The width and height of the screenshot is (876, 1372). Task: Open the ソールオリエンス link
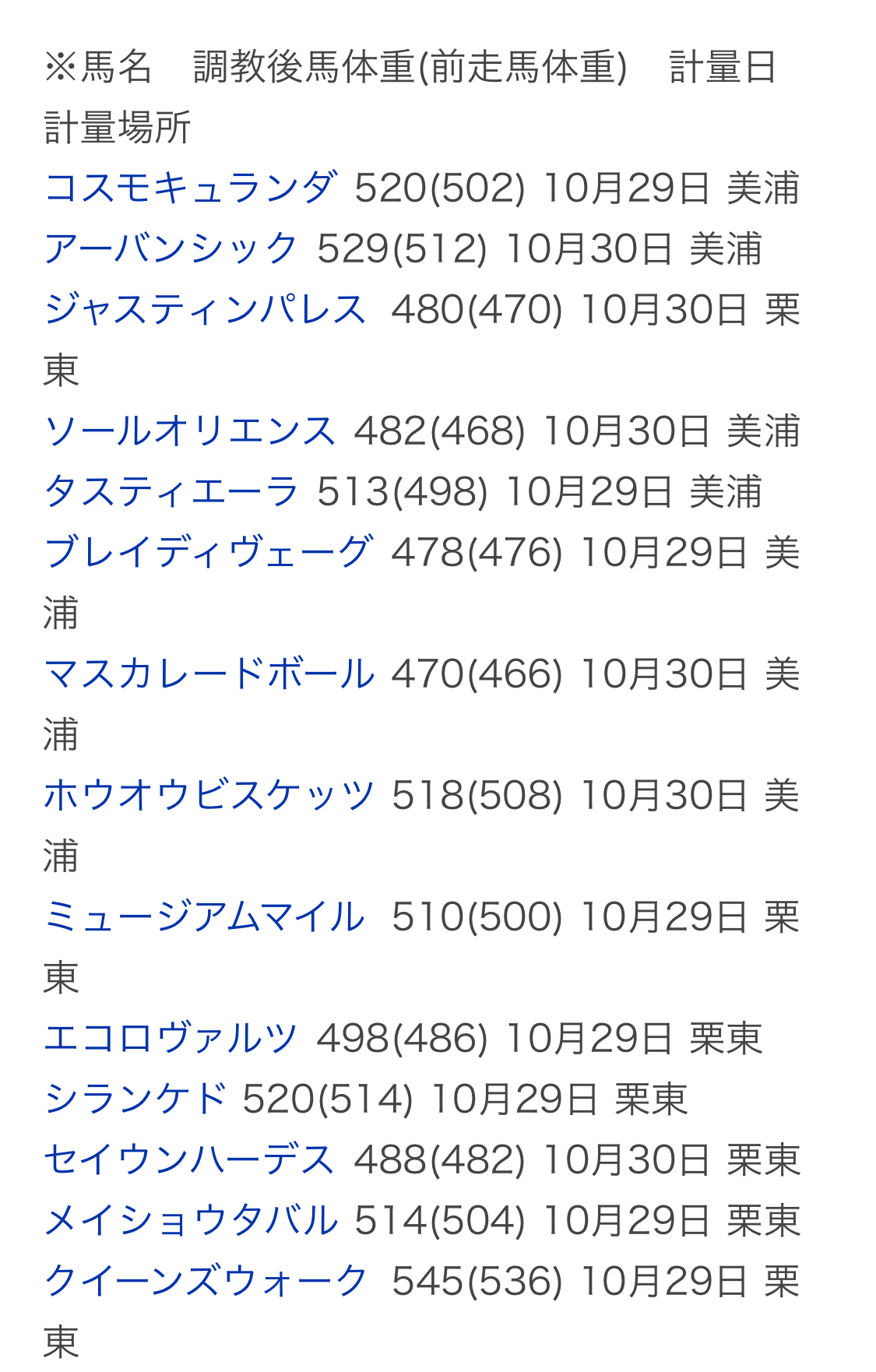click(x=189, y=431)
